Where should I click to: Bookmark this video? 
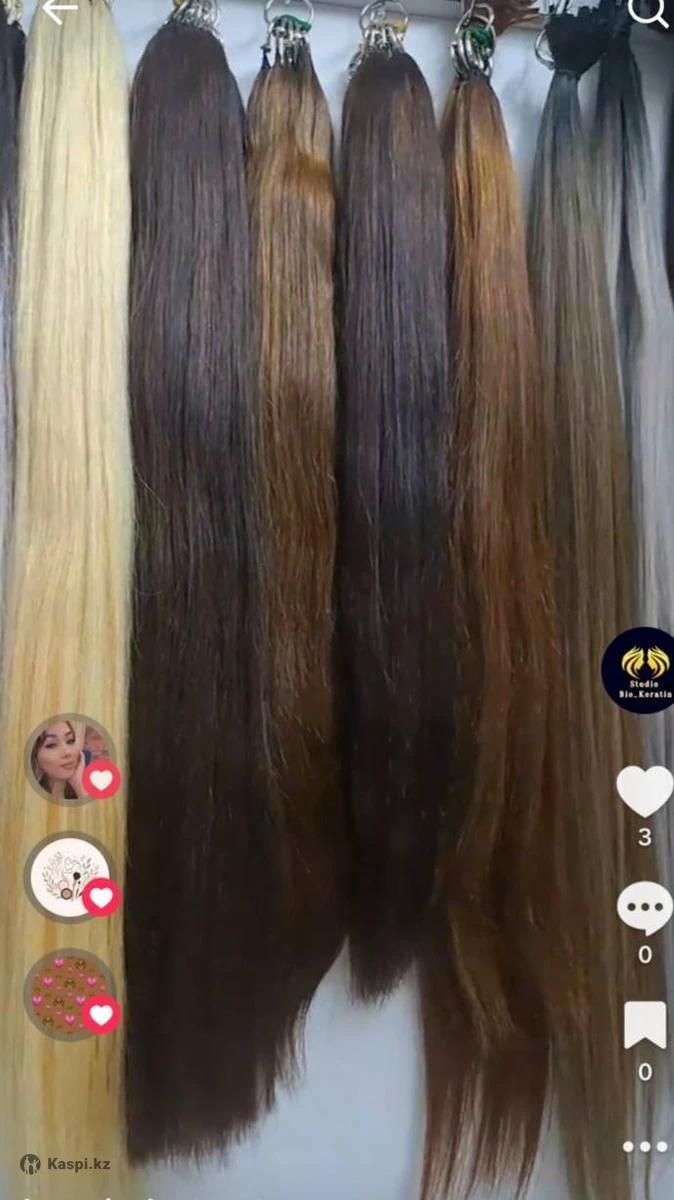point(644,1026)
